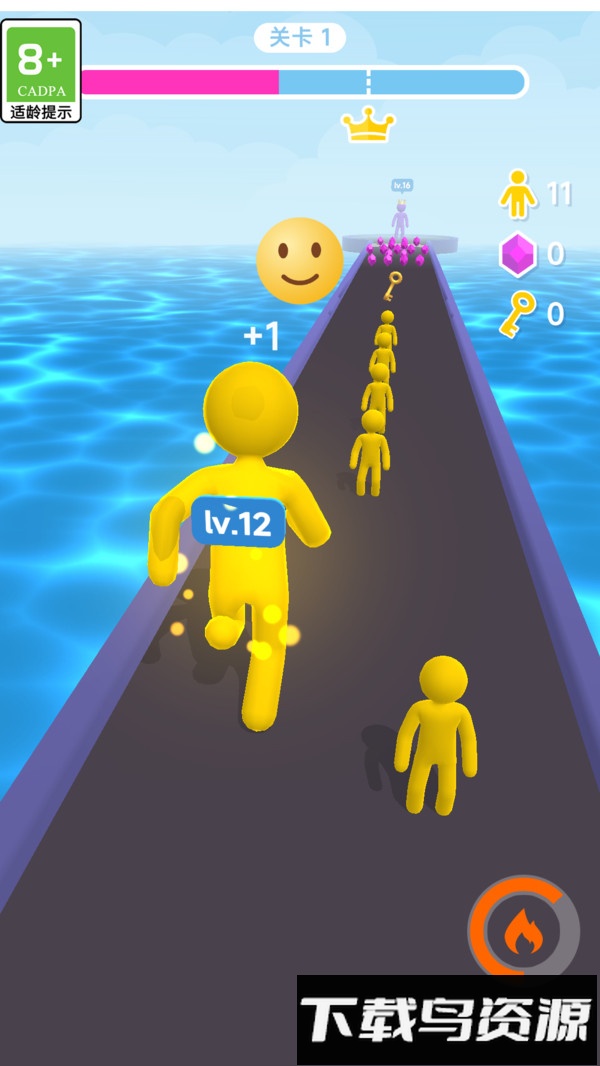Activate the fire boost button
600x1066 pixels.
click(x=523, y=932)
